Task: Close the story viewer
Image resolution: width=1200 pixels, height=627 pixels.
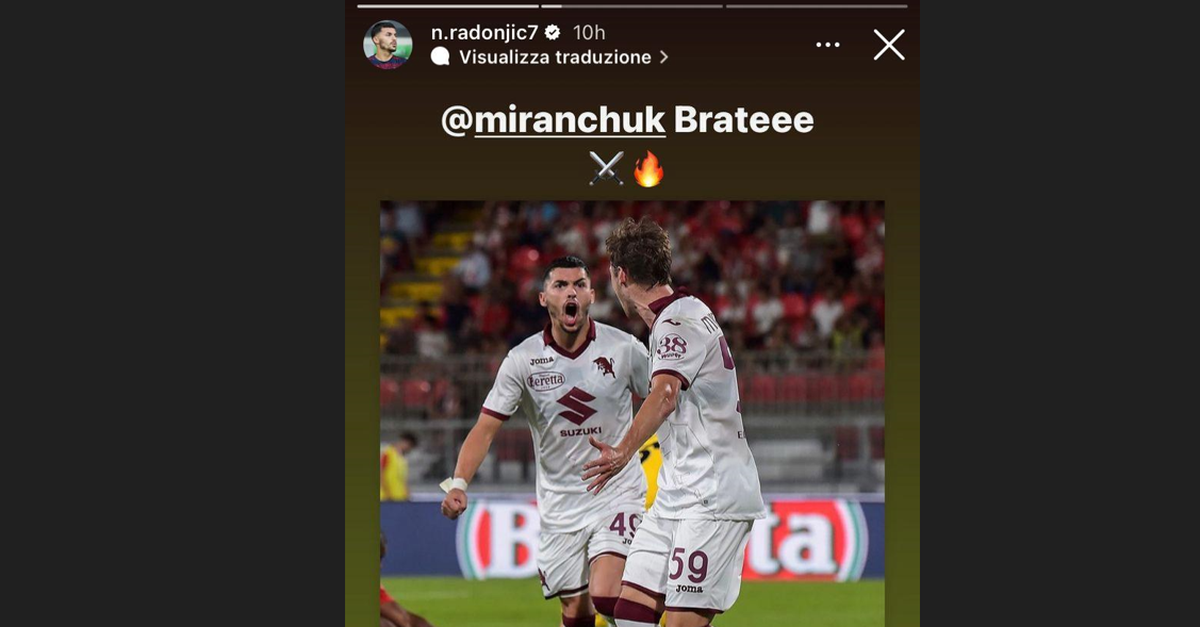Action: [x=888, y=45]
